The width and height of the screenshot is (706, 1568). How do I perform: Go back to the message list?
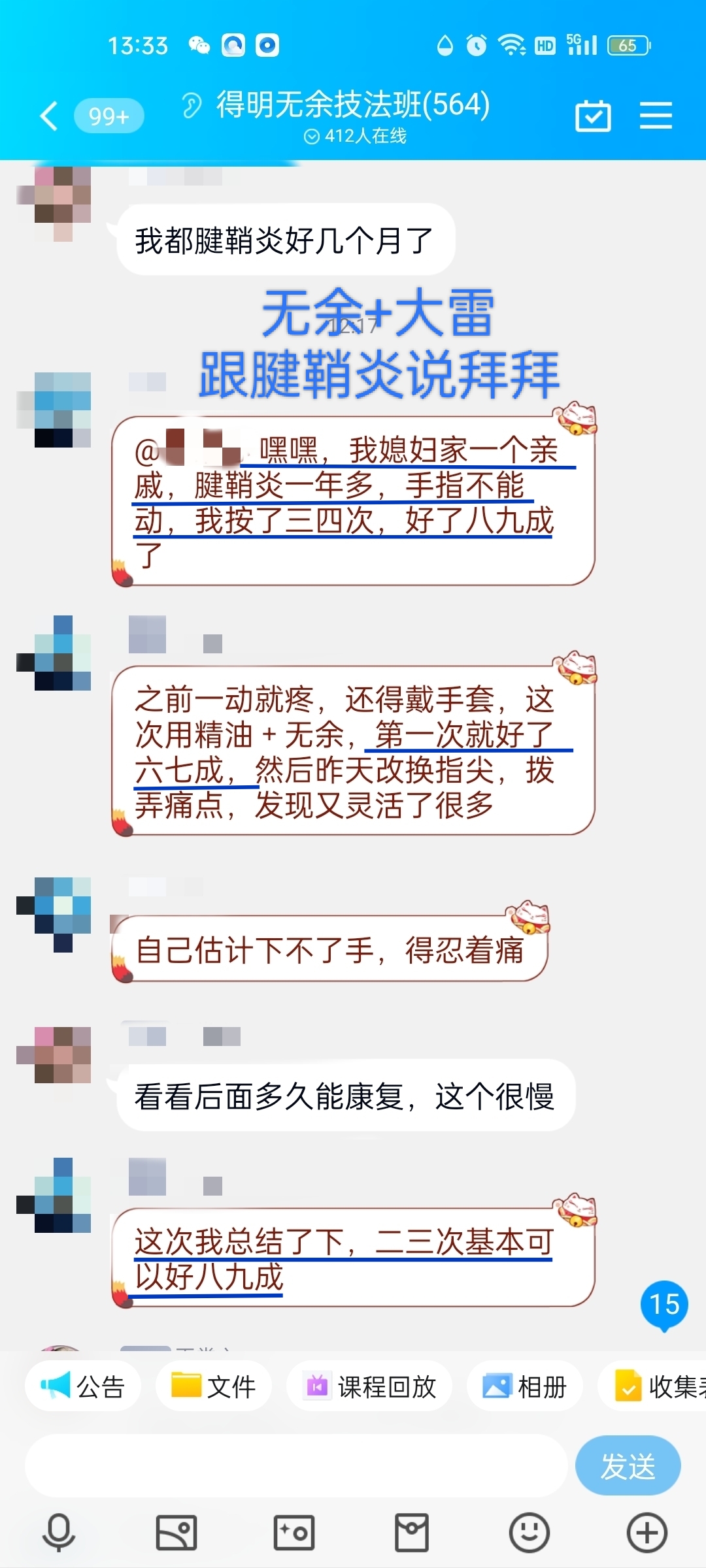(x=50, y=116)
